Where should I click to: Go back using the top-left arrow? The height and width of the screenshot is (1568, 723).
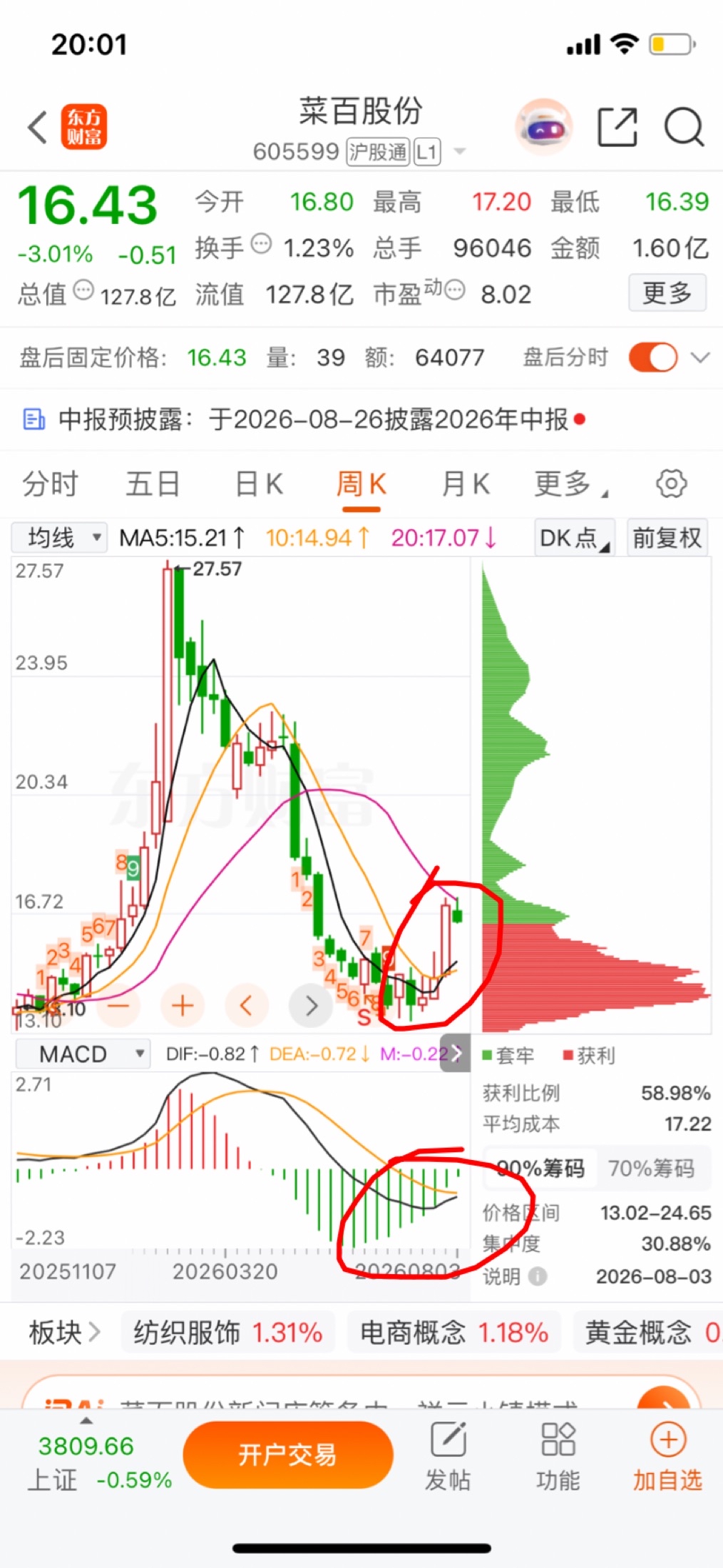(37, 128)
